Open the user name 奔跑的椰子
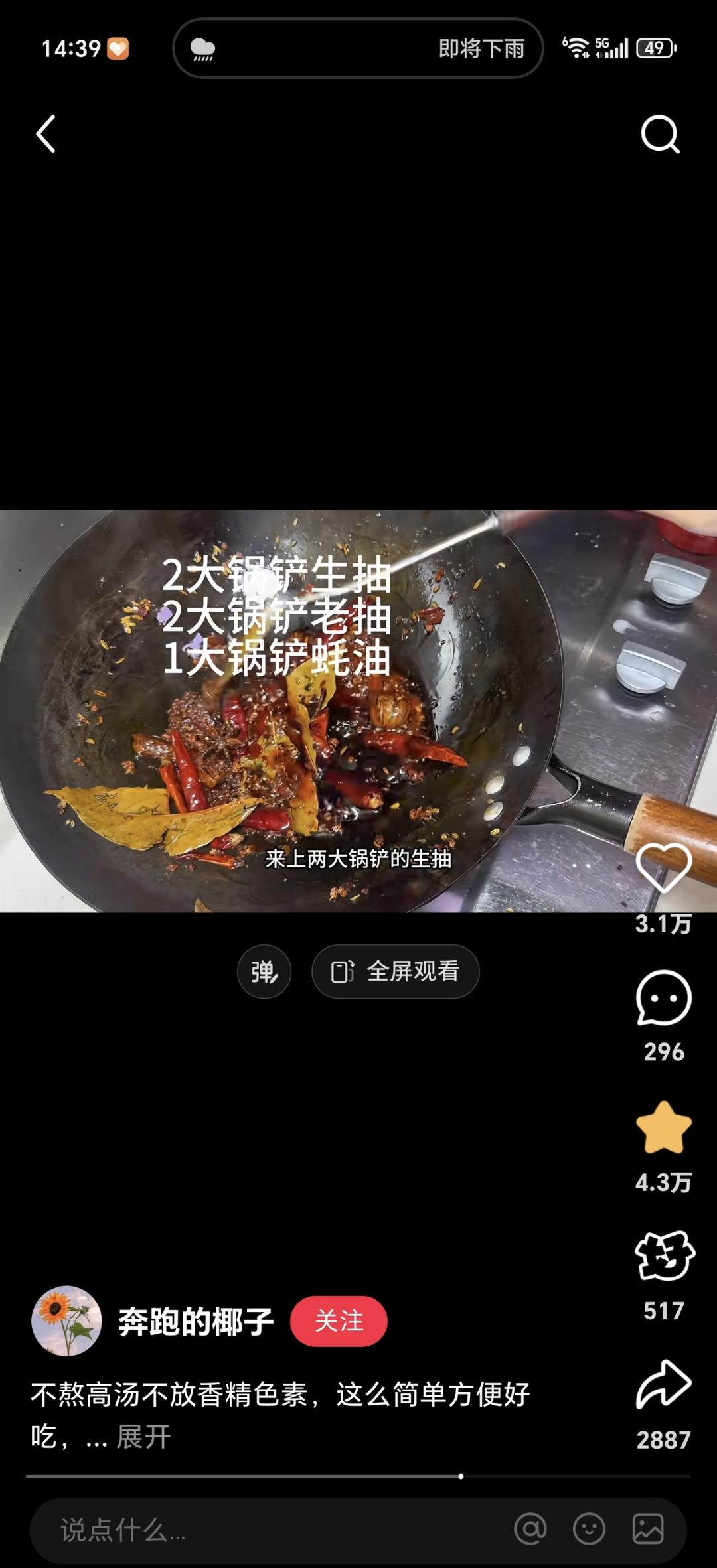This screenshot has height=1568, width=717. click(x=196, y=1322)
